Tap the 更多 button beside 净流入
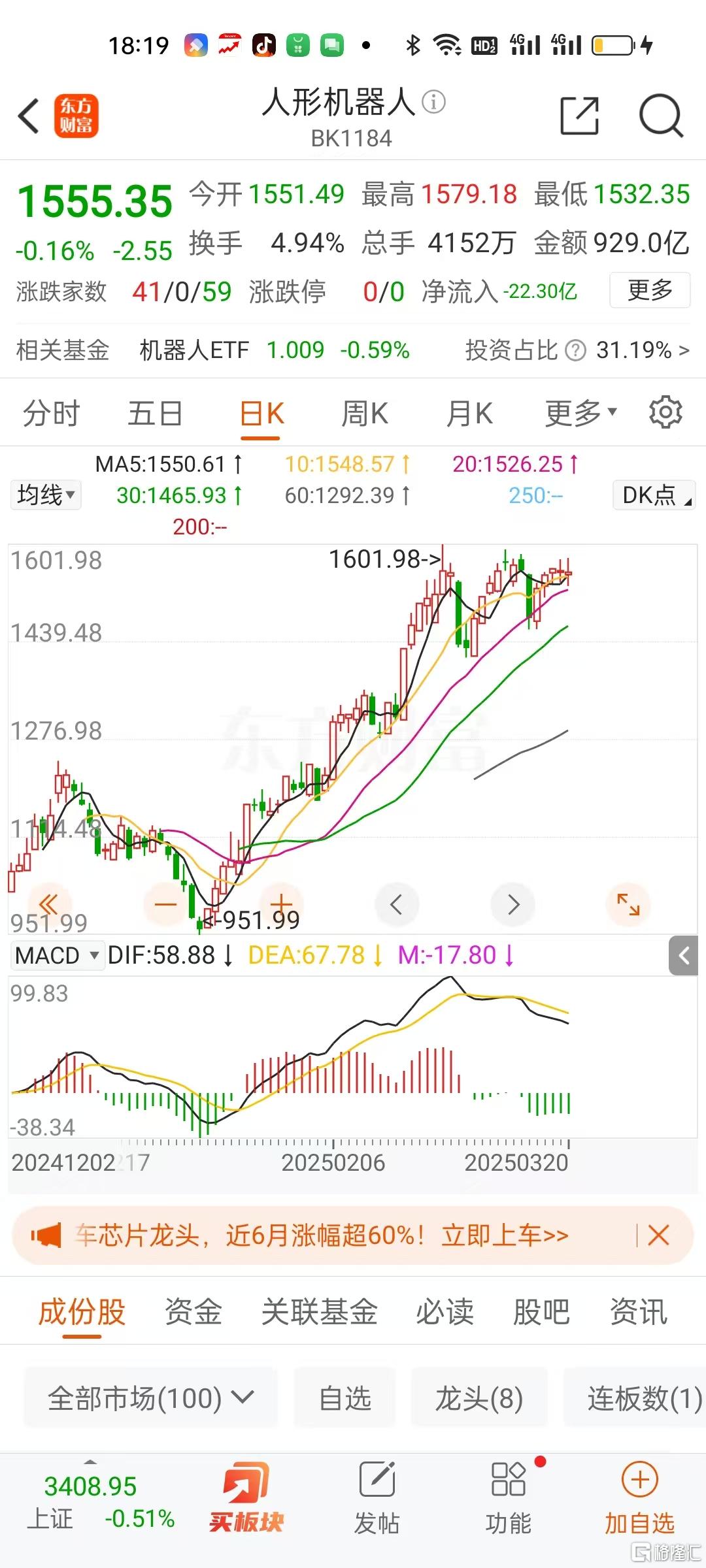Screen dimensions: 706x1568 click(650, 290)
